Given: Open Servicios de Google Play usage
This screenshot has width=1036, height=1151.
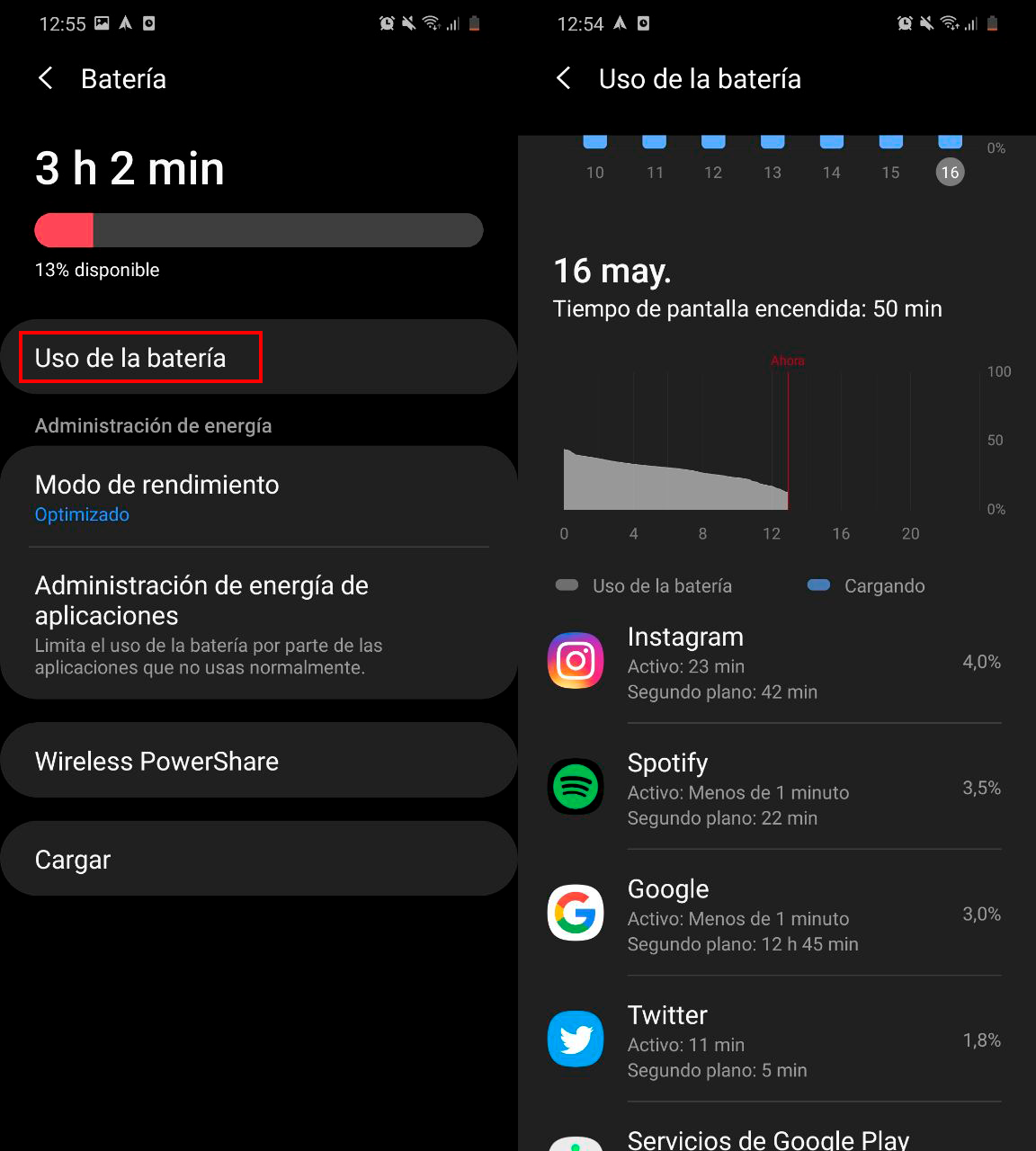Looking at the screenshot, I should coord(768,1138).
